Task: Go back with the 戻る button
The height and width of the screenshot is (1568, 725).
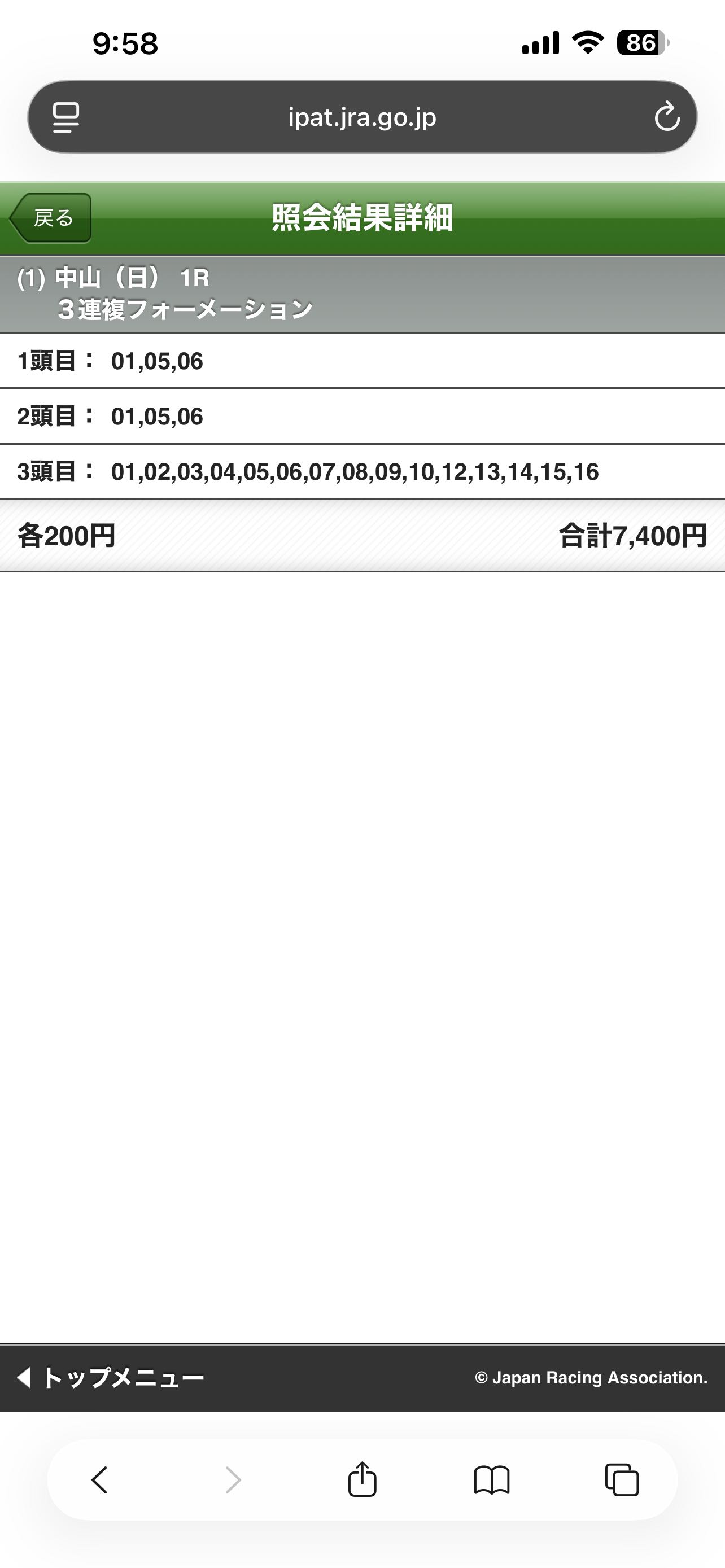Action: (51, 218)
